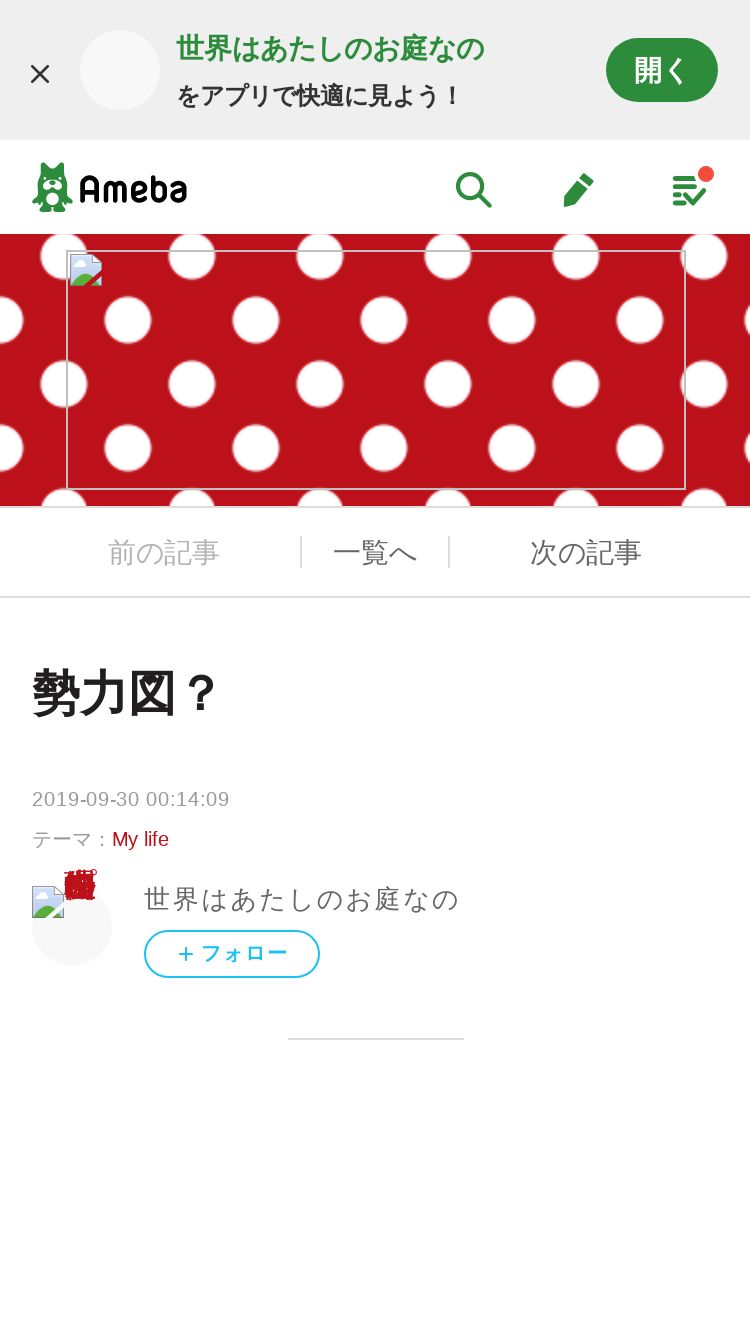
Task: Tap the 開く button to open in app
Action: pyautogui.click(x=662, y=70)
